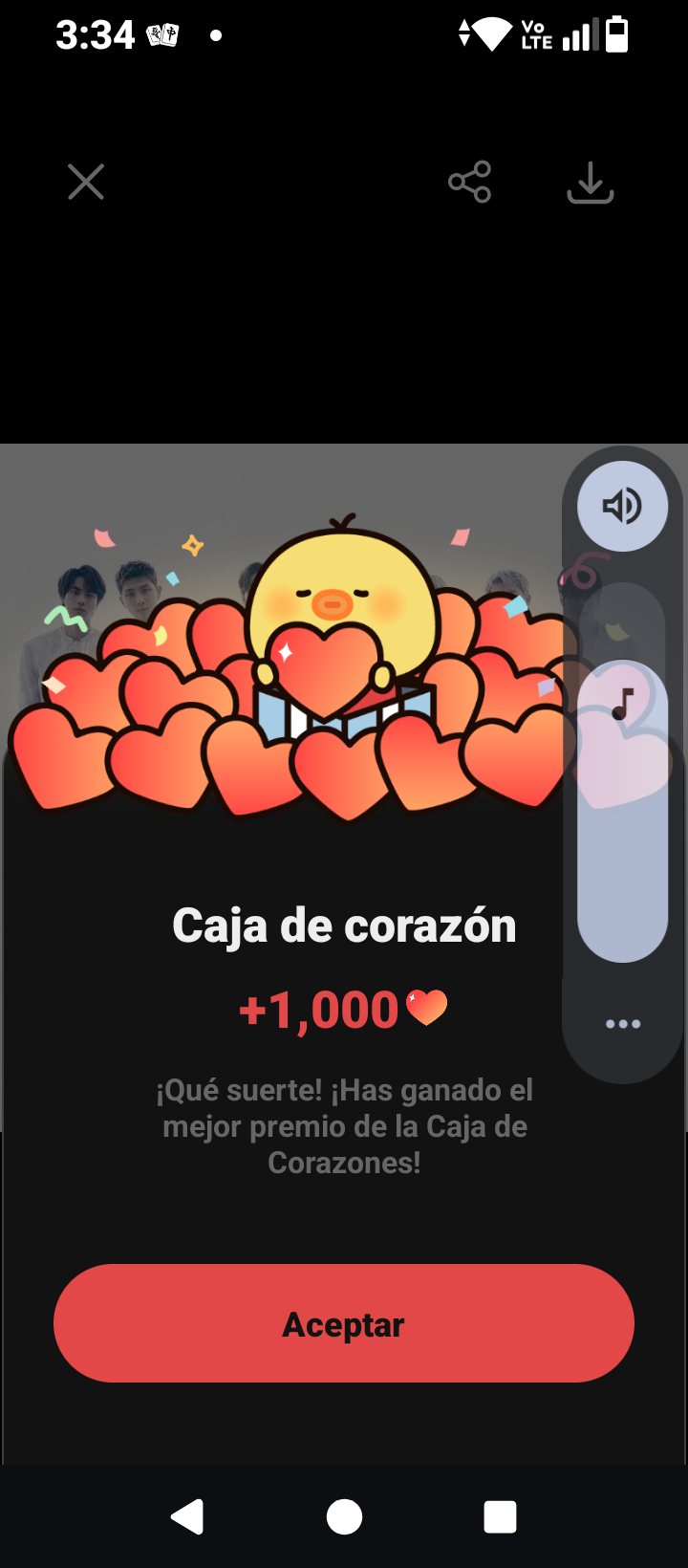This screenshot has width=688, height=1568.
Task: Go back using the system back button
Action: coord(187,1516)
